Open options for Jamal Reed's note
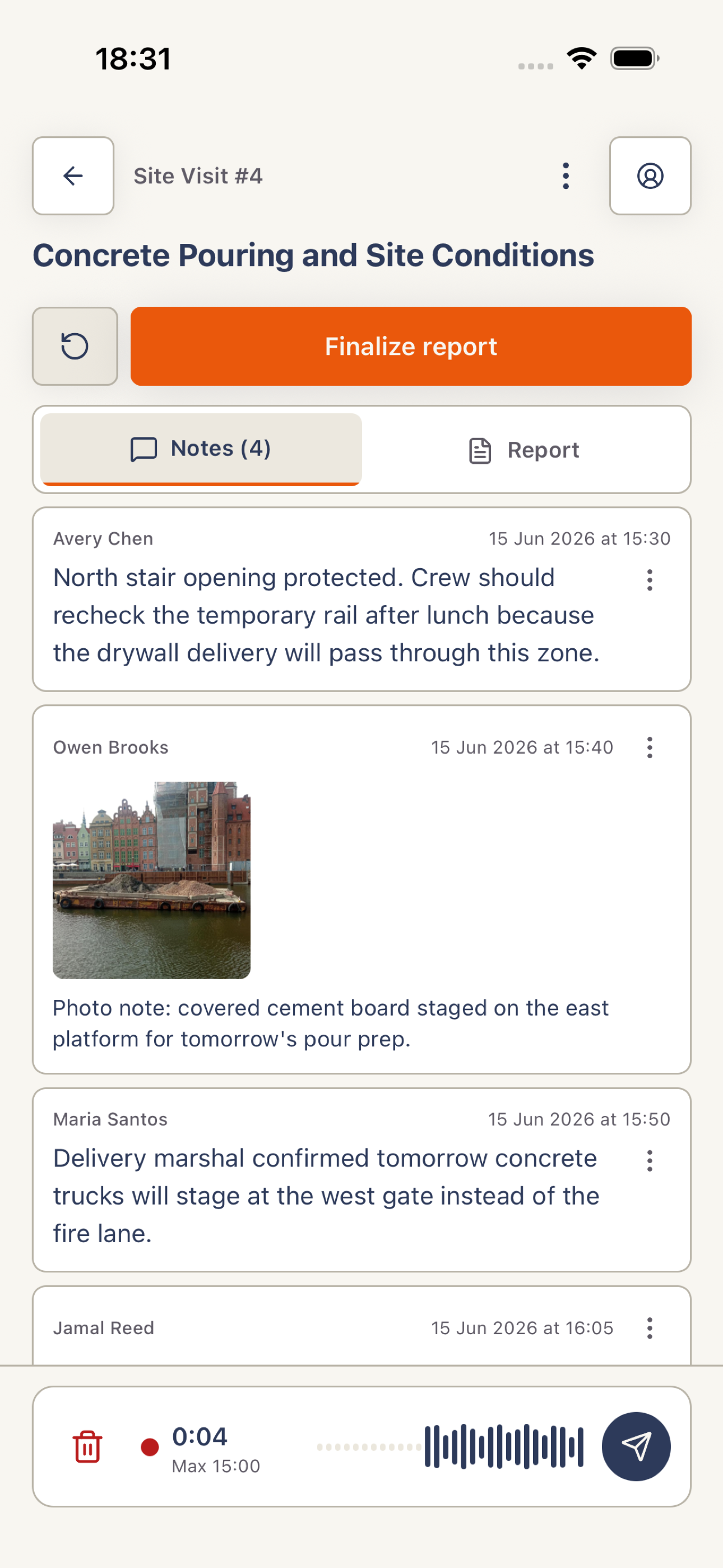 (x=650, y=1328)
